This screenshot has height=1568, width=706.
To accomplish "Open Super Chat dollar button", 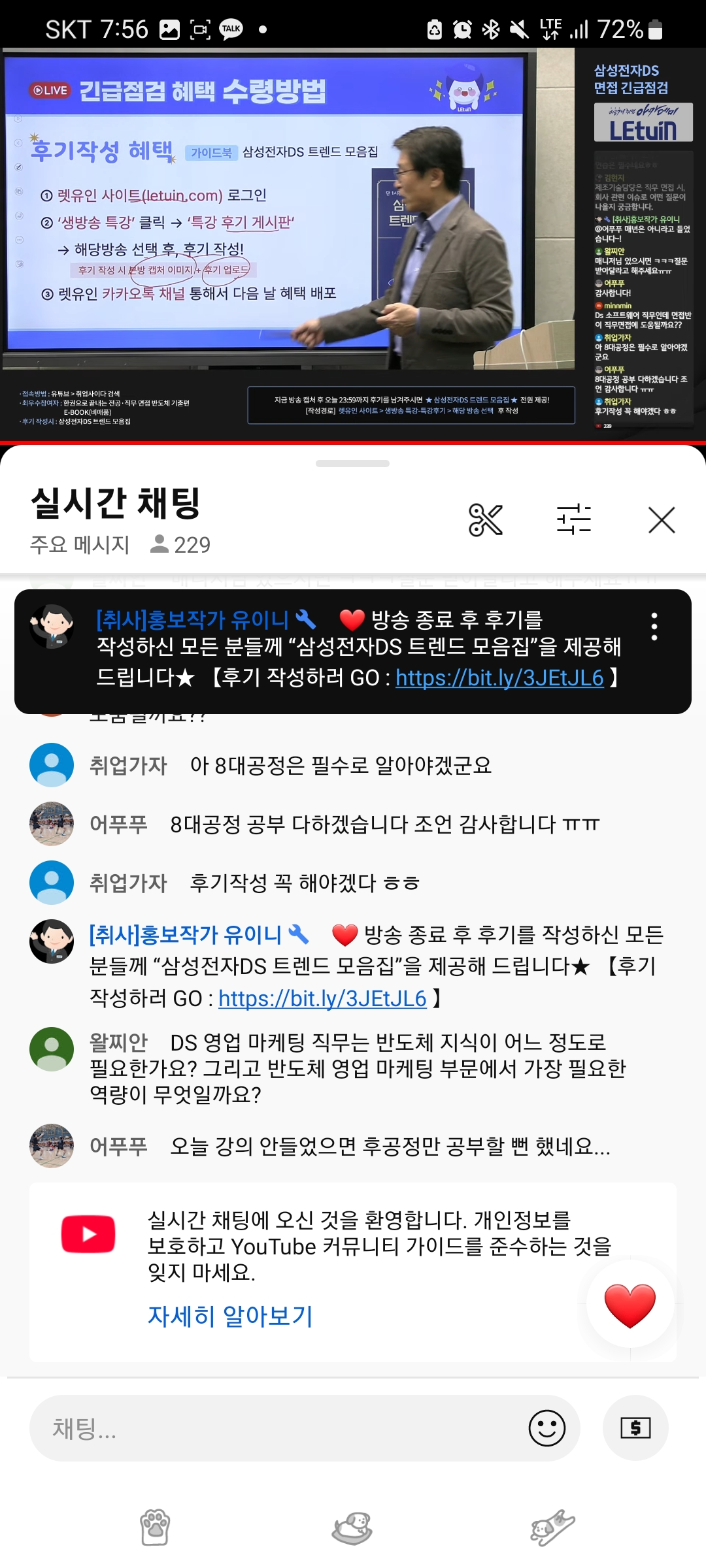I will [635, 1428].
